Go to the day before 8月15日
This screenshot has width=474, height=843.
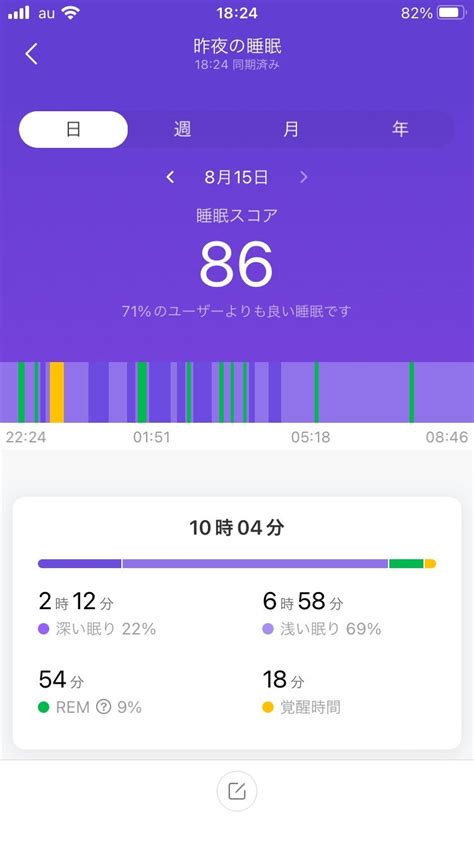(x=170, y=177)
